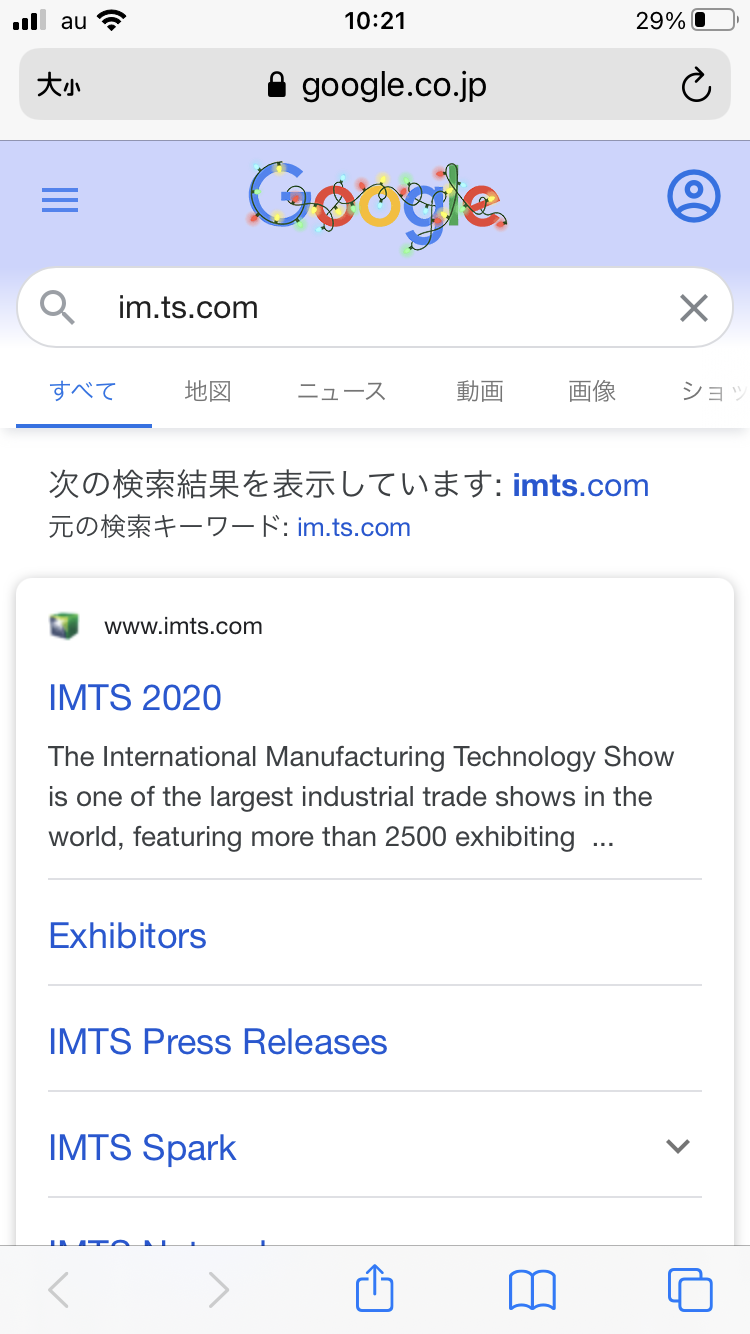Open the hamburger menu
This screenshot has height=1334, width=750.
60,201
